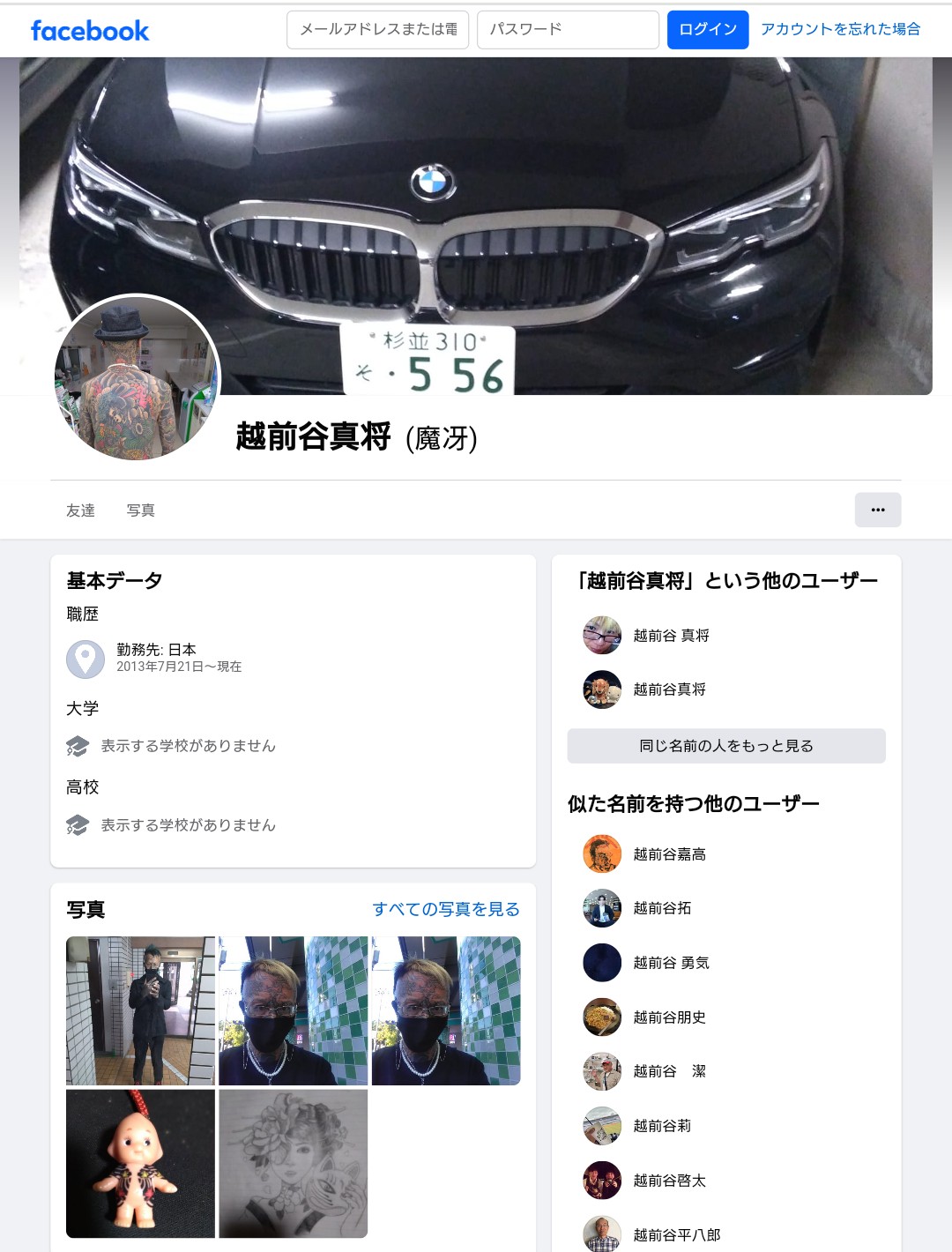952x1252 pixels.
Task: Open profile of 越前谷 真将 with space
Action: click(671, 636)
